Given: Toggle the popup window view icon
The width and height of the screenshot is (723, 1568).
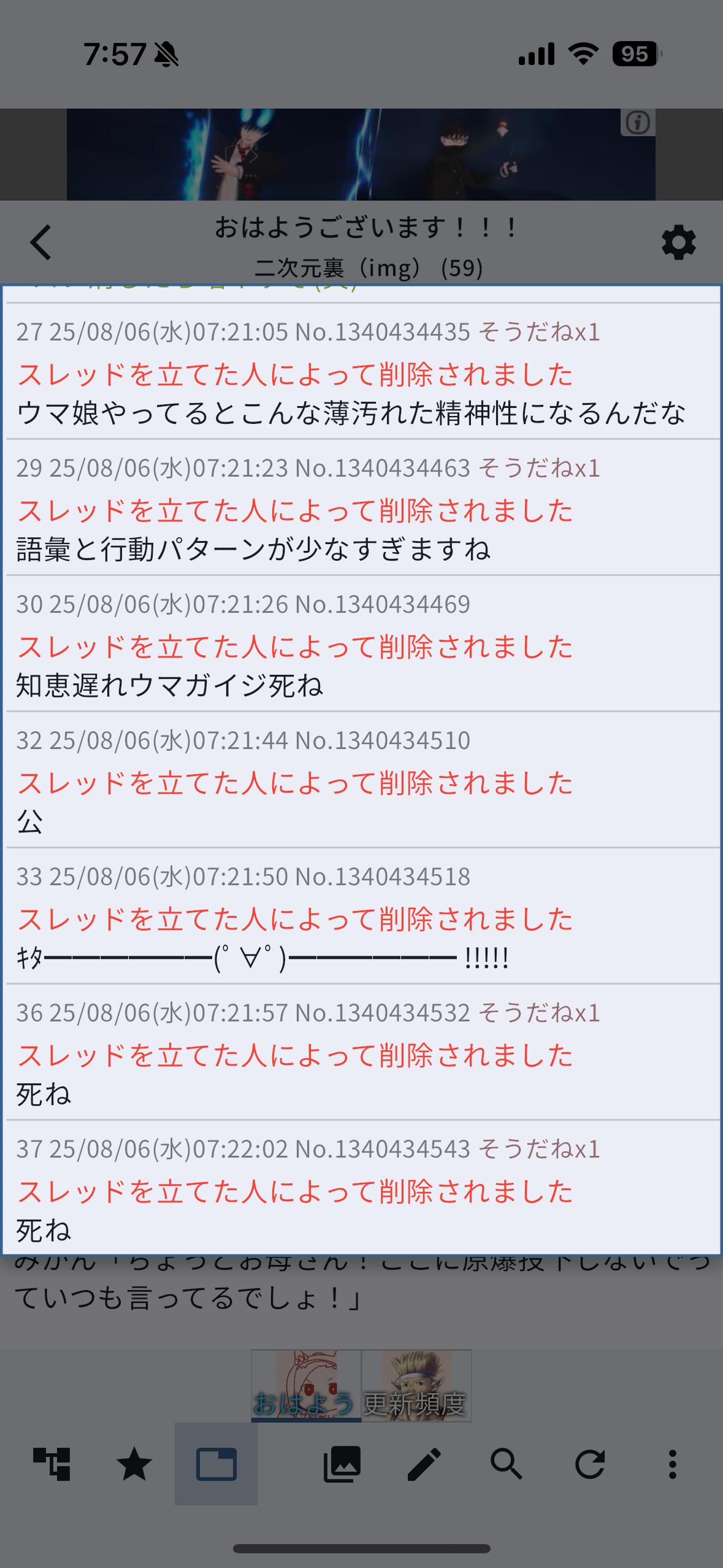Looking at the screenshot, I should coord(216,1464).
